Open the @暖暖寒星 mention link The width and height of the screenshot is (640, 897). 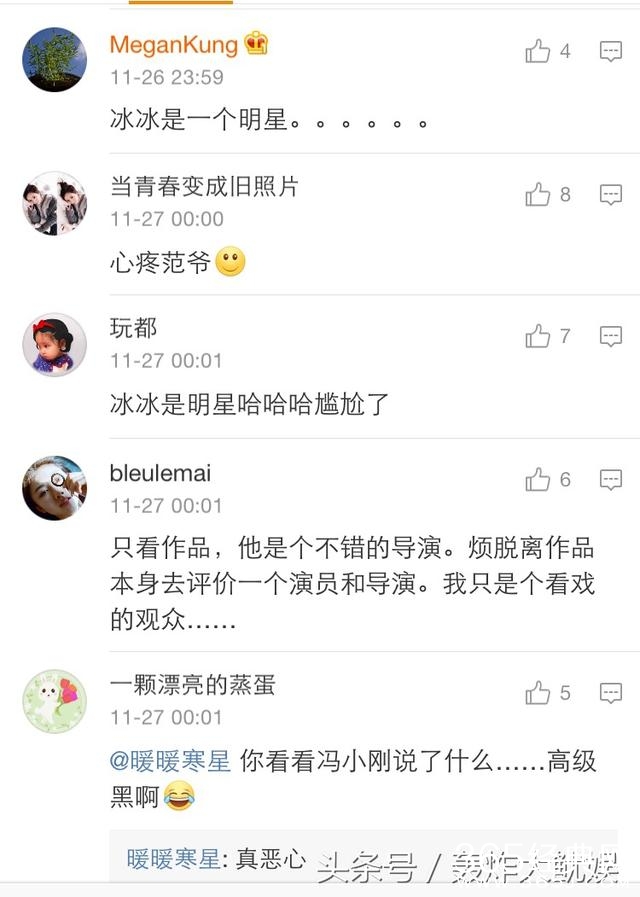click(170, 761)
